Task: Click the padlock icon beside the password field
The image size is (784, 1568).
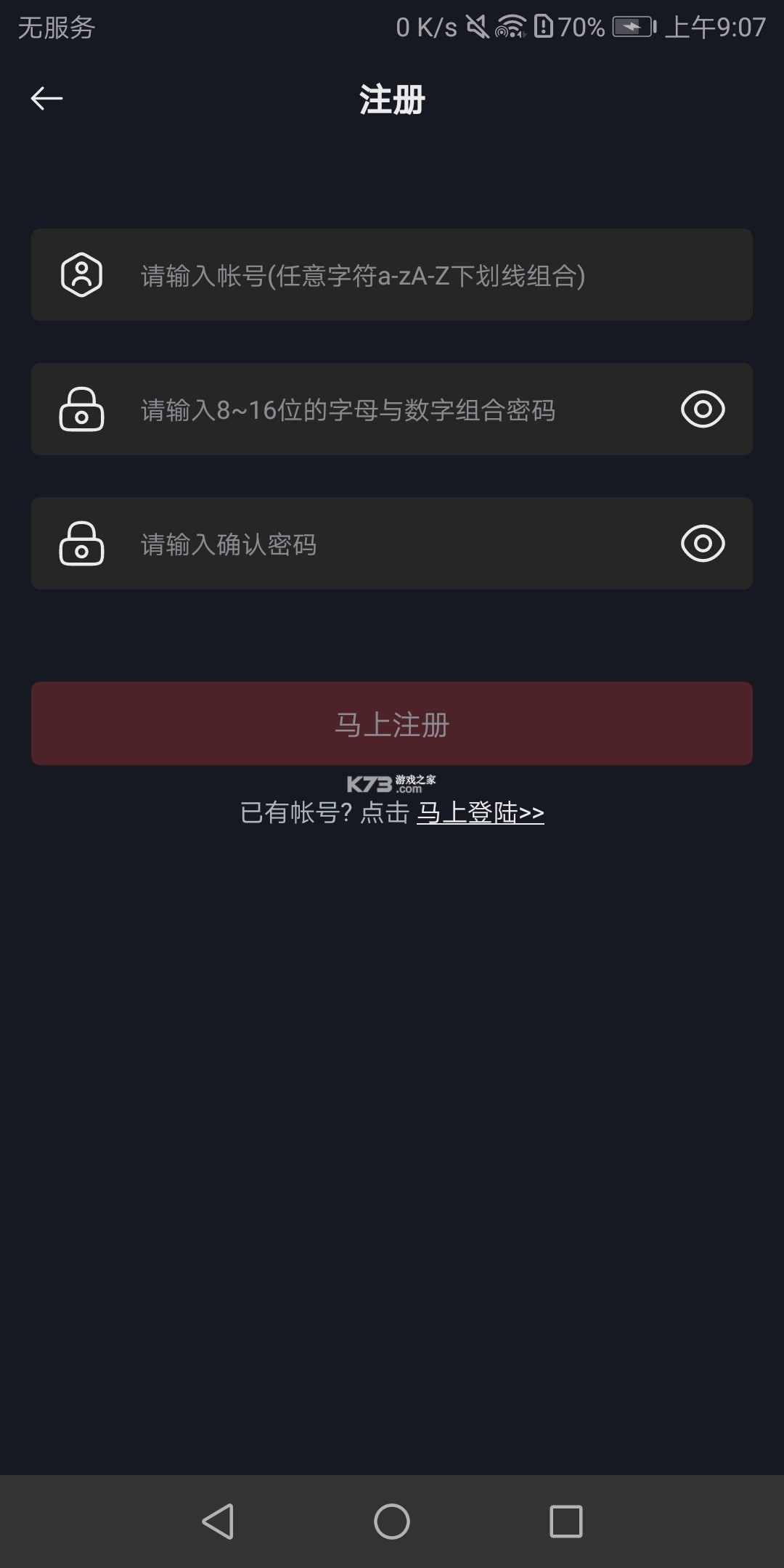Action: tap(81, 409)
